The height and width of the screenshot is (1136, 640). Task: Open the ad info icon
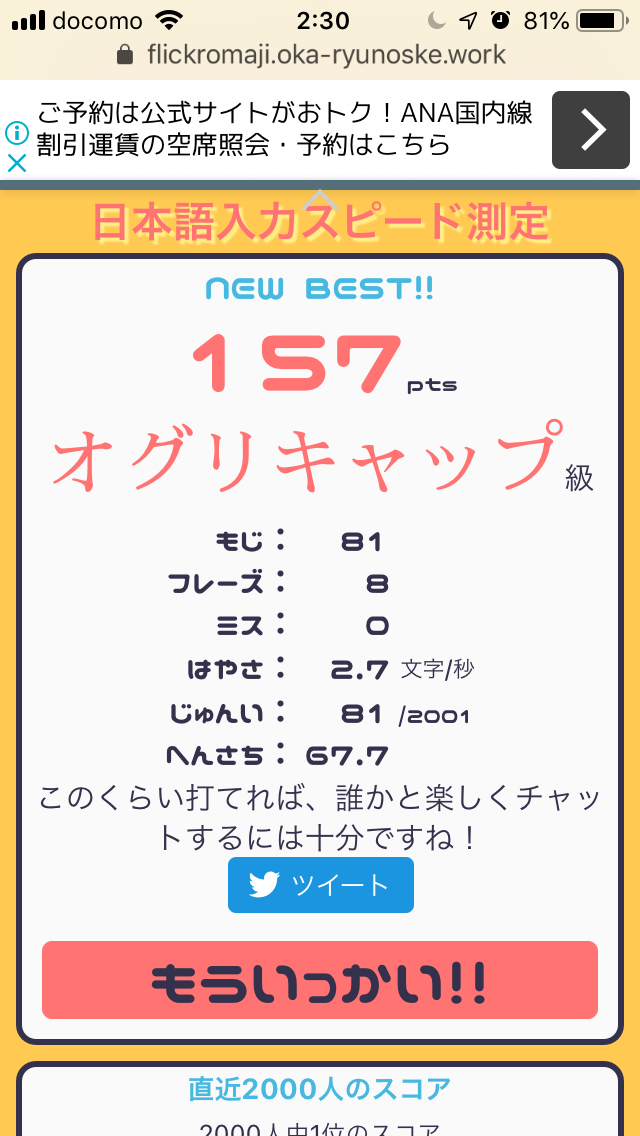16,133
